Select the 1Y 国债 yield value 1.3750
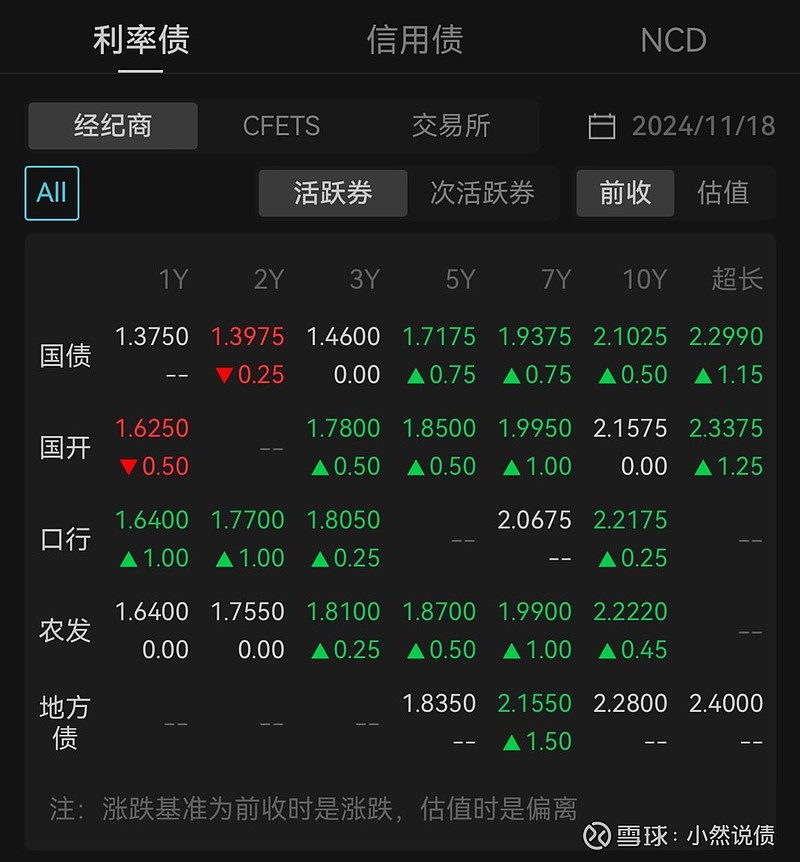 coord(151,337)
